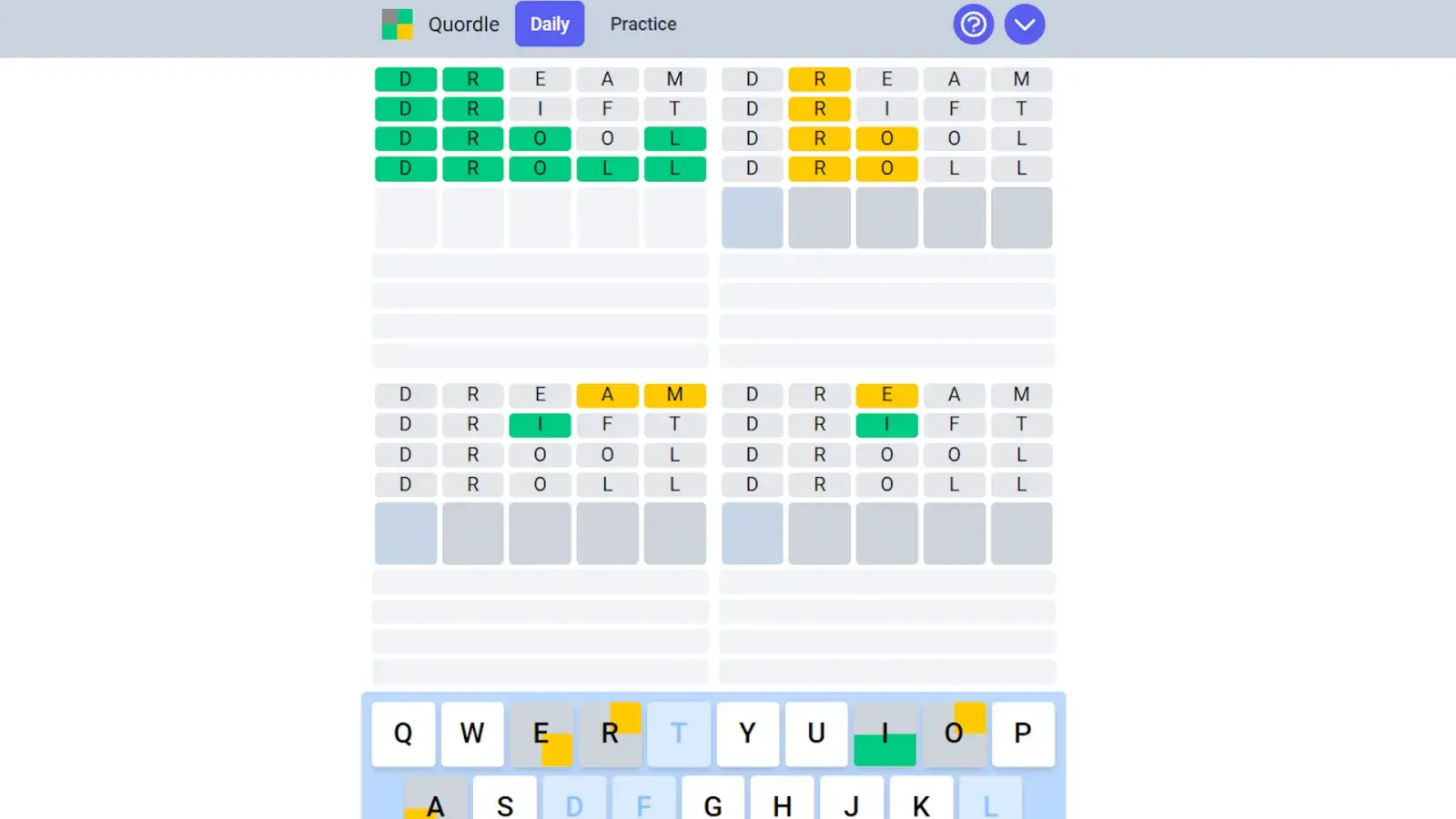Tap the I key
The image size is (1456, 819).
pos(885,733)
